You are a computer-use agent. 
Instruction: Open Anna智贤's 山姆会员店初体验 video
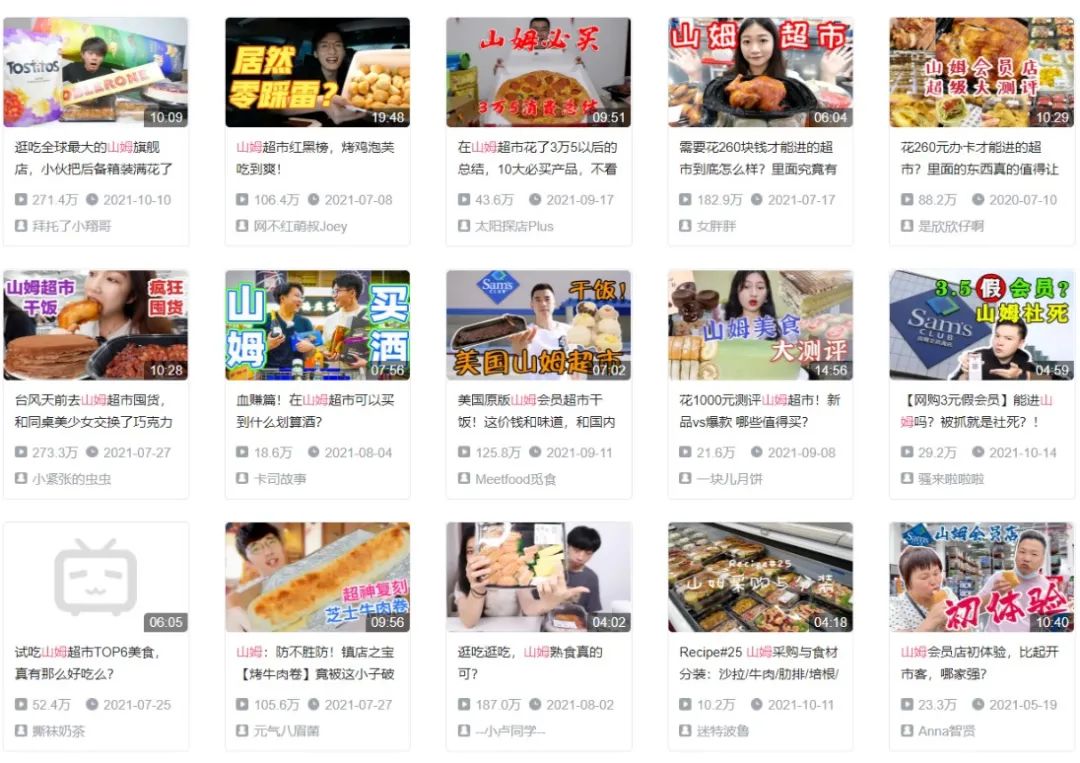point(982,577)
